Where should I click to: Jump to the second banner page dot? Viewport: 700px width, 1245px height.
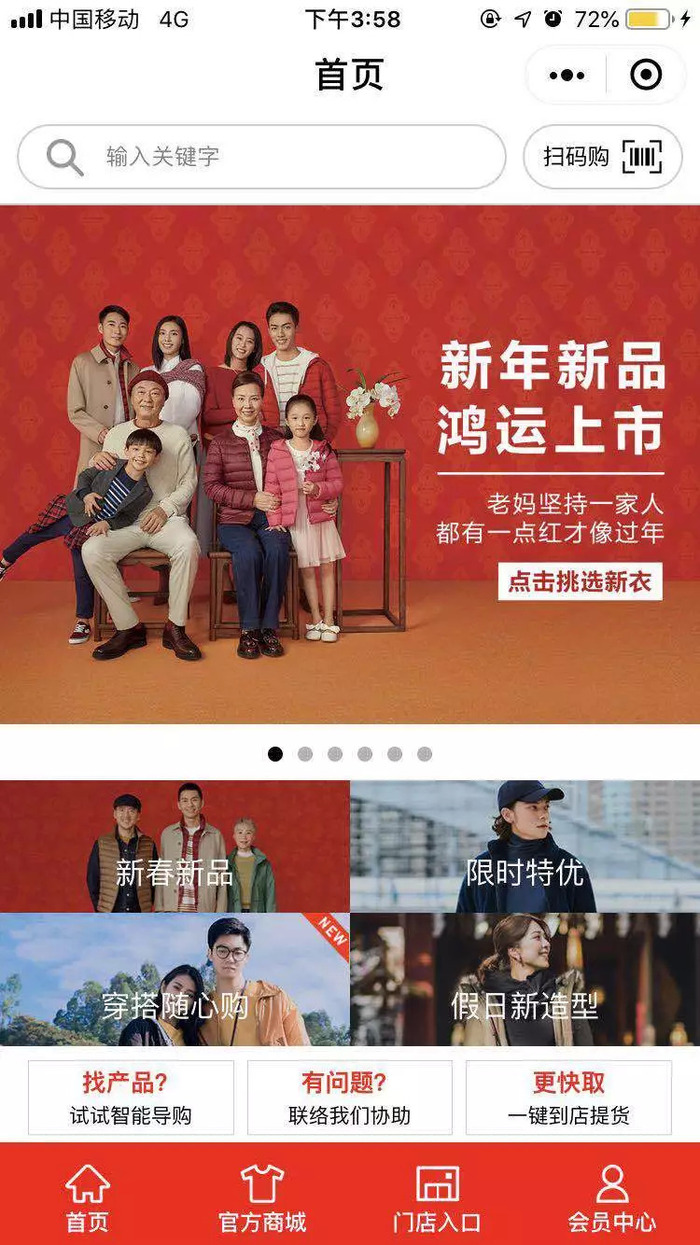305,754
